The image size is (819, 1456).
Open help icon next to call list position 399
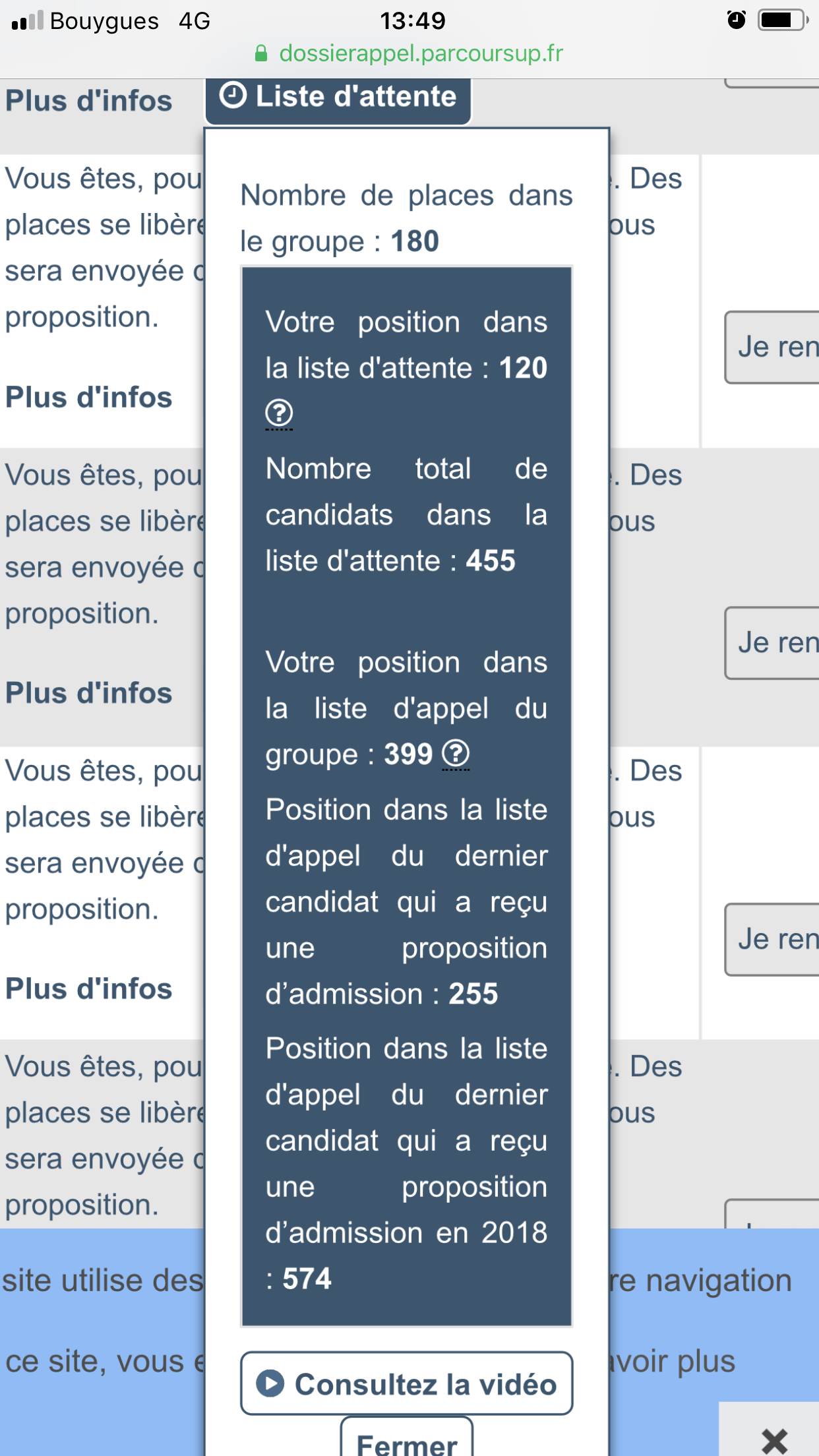[x=456, y=754]
